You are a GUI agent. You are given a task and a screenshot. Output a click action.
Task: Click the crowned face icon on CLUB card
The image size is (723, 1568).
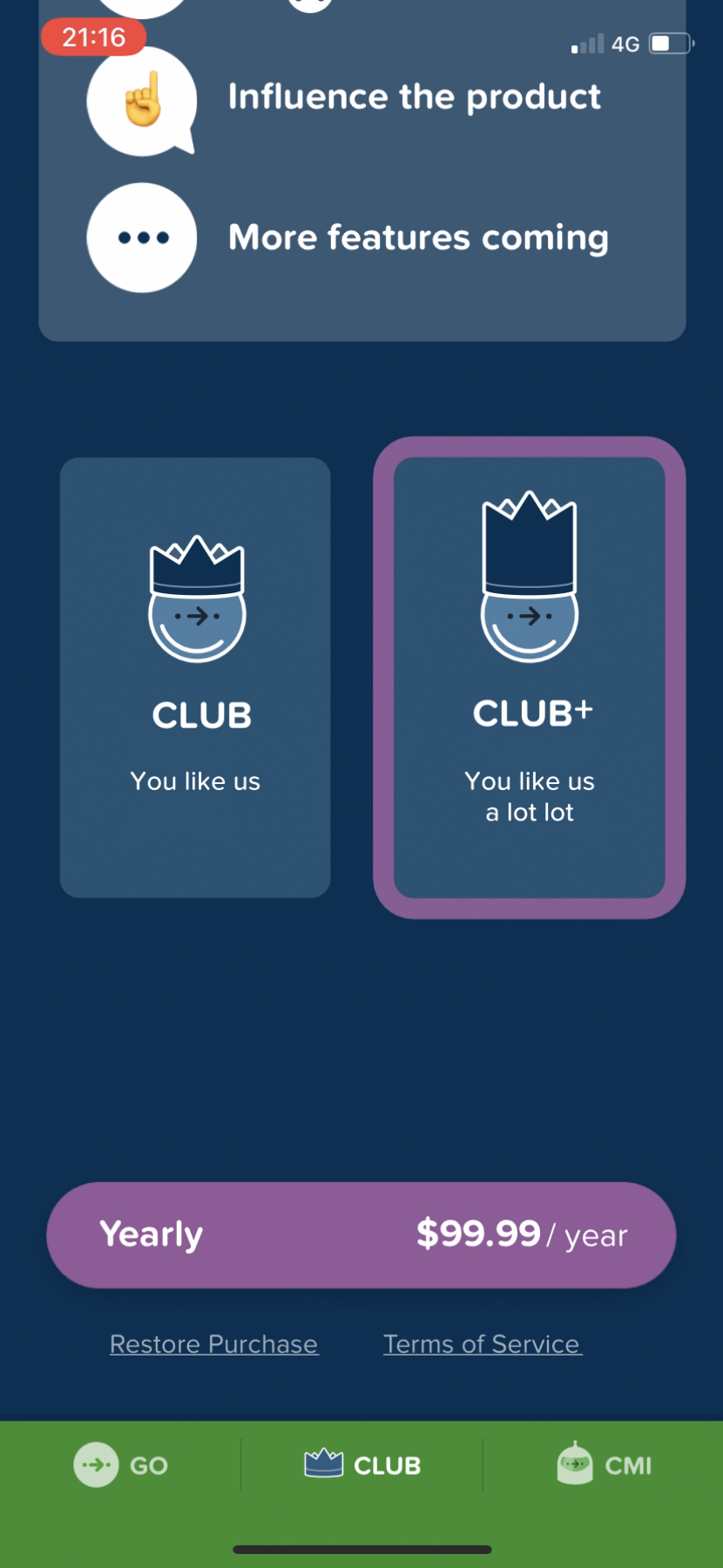coord(195,597)
